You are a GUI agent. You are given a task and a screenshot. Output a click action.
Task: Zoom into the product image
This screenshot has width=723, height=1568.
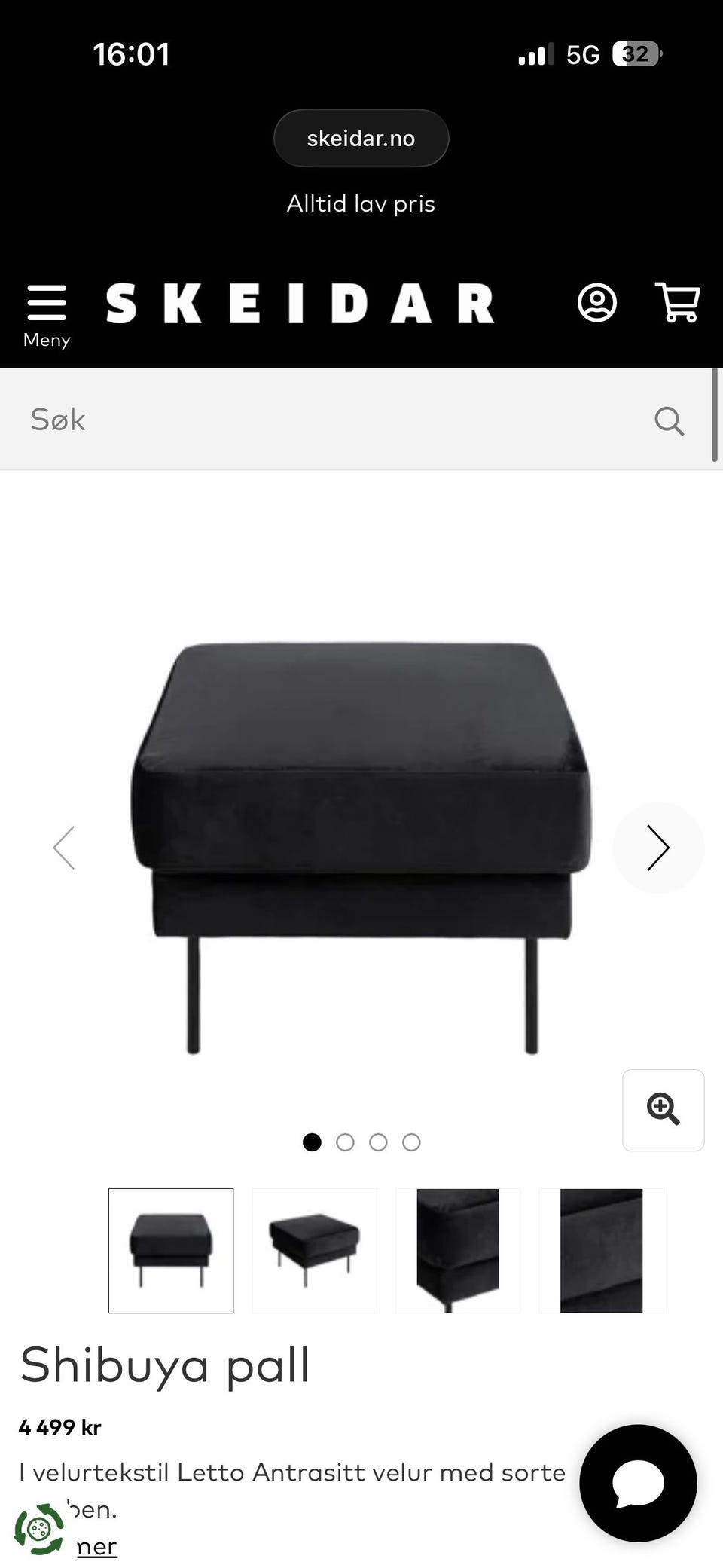[663, 1110]
